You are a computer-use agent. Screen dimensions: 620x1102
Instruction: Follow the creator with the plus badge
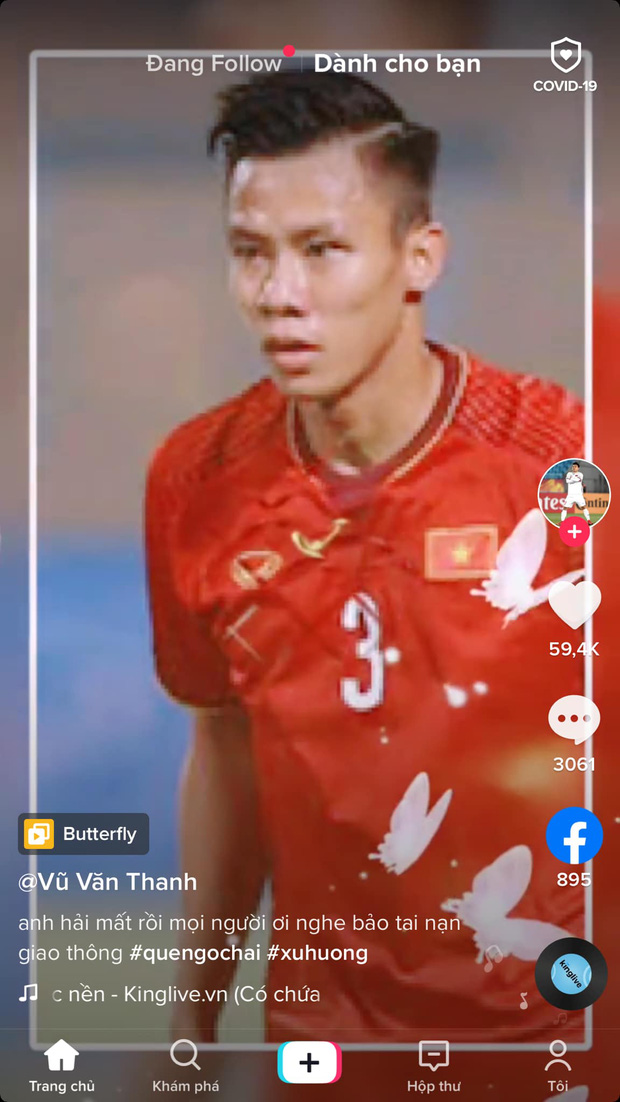574,532
